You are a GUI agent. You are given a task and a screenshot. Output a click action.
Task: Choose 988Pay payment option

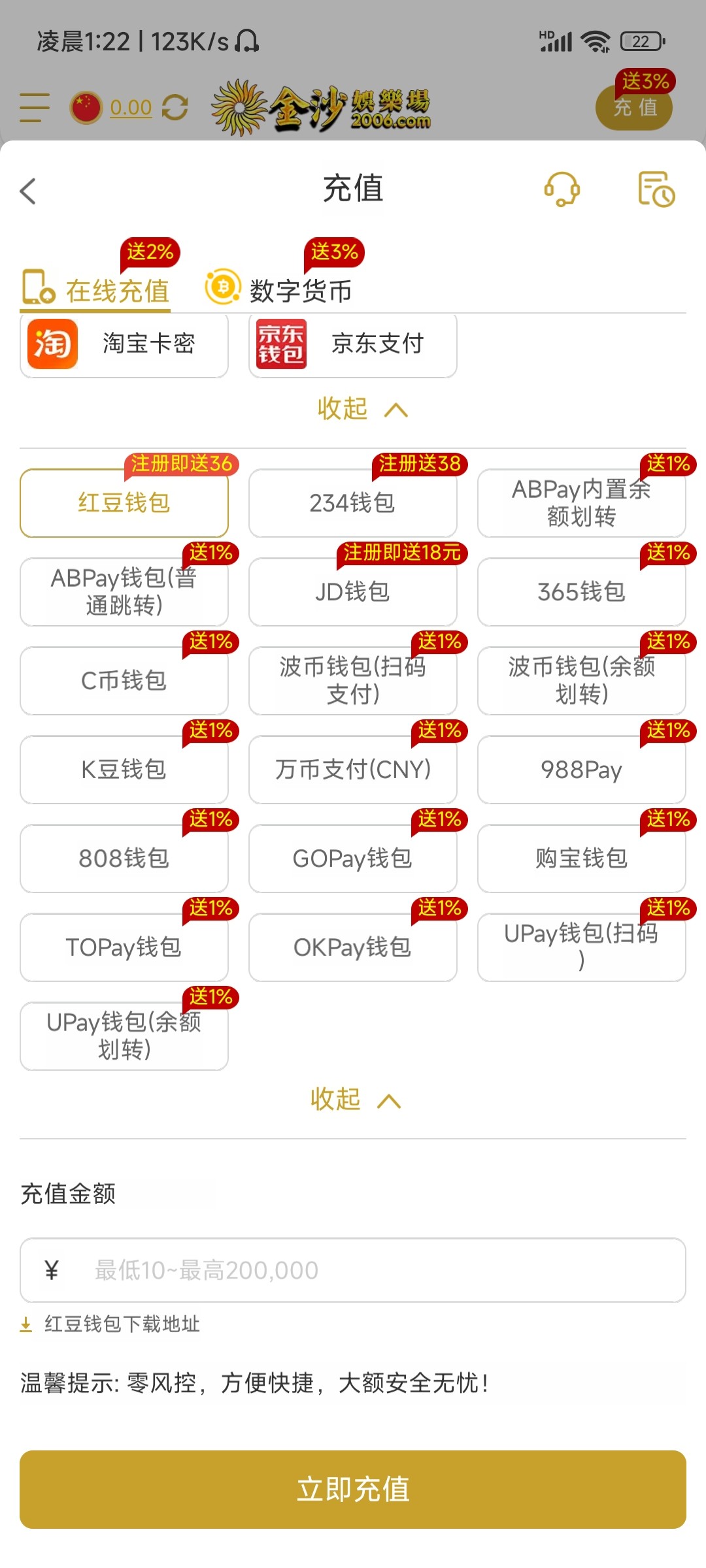coord(582,770)
